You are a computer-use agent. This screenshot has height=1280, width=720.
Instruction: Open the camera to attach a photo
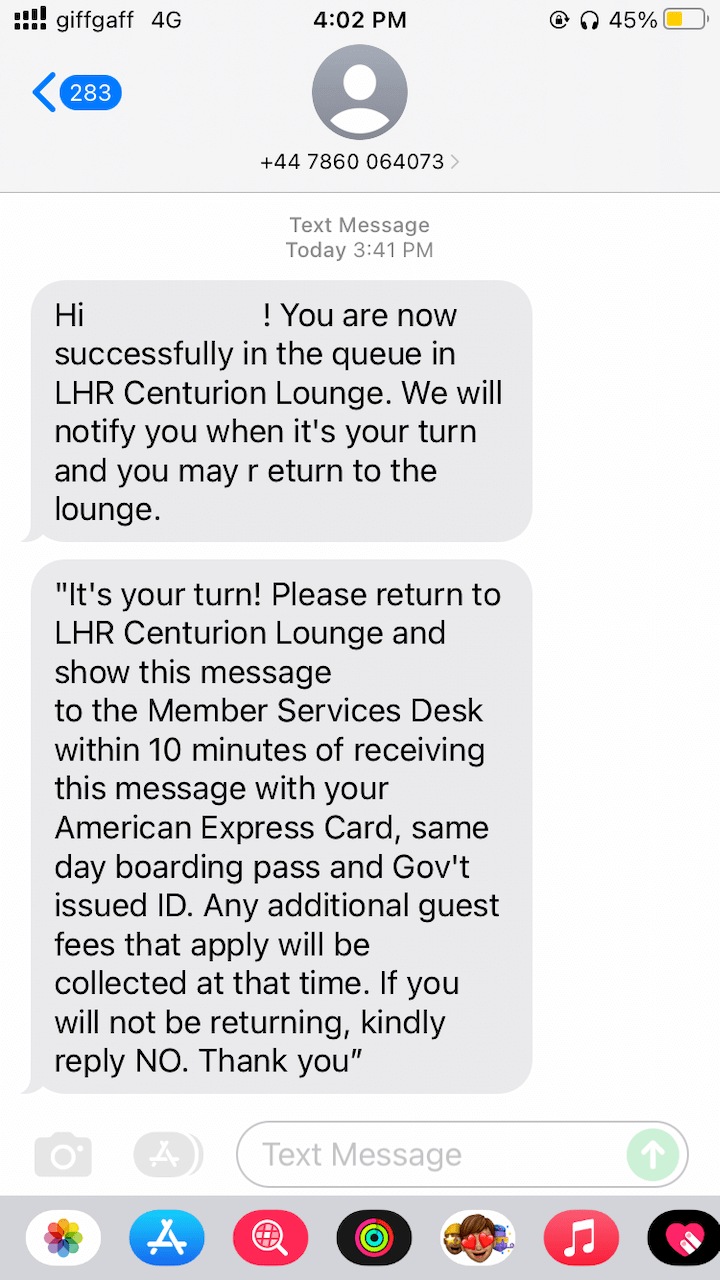tap(63, 1155)
